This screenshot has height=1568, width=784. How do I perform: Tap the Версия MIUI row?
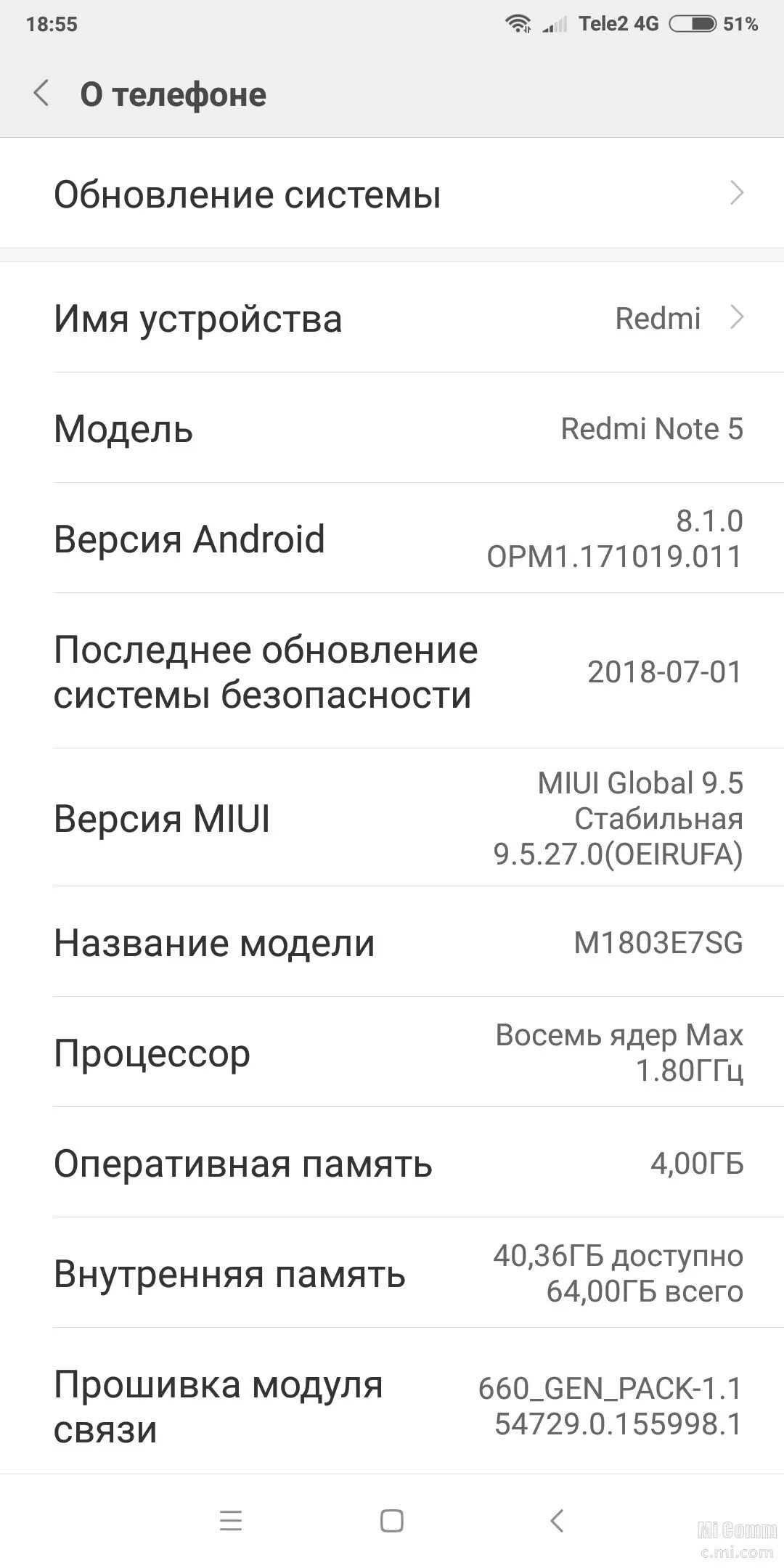pyautogui.click(x=392, y=818)
